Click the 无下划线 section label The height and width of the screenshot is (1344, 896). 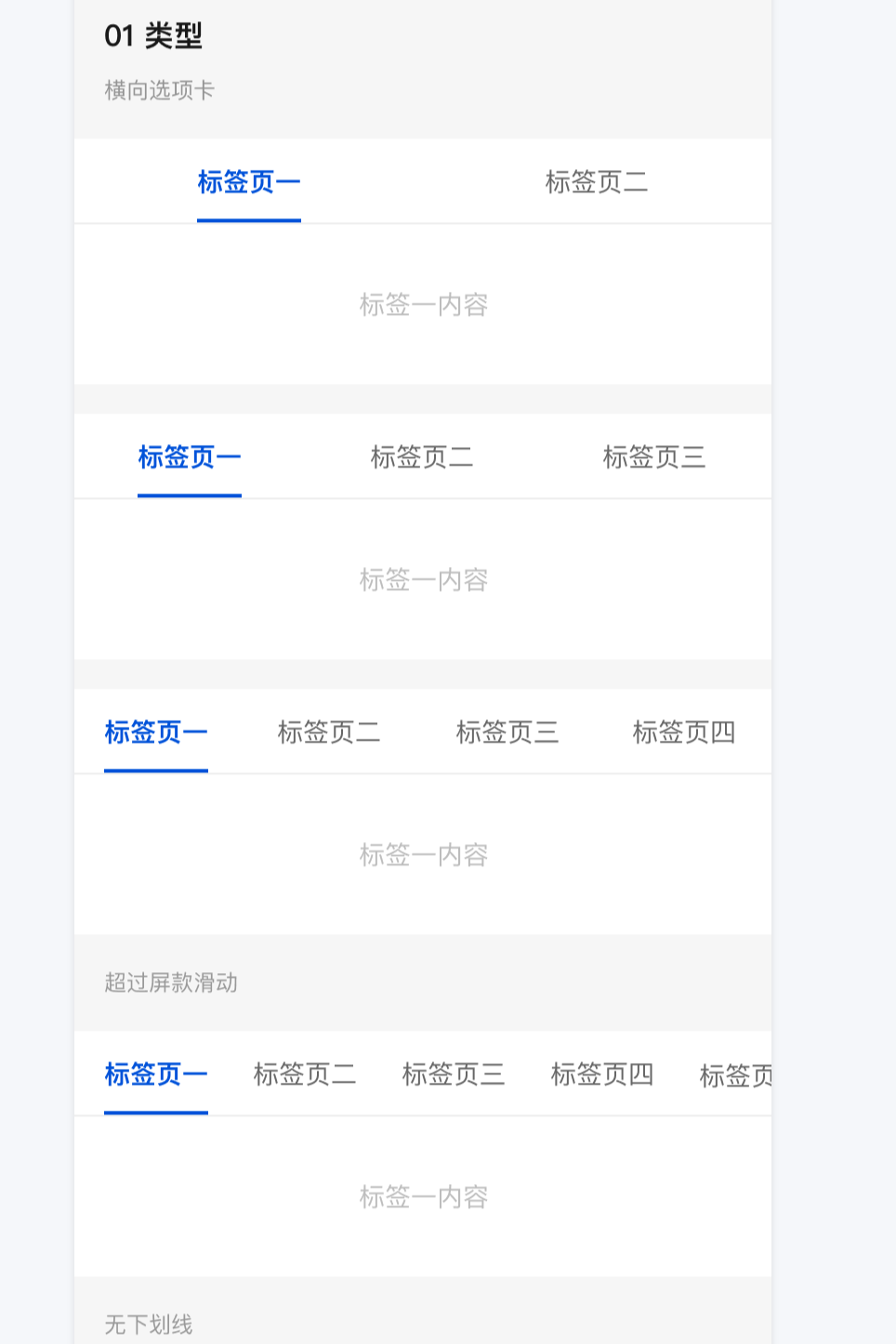pyautogui.click(x=148, y=1326)
